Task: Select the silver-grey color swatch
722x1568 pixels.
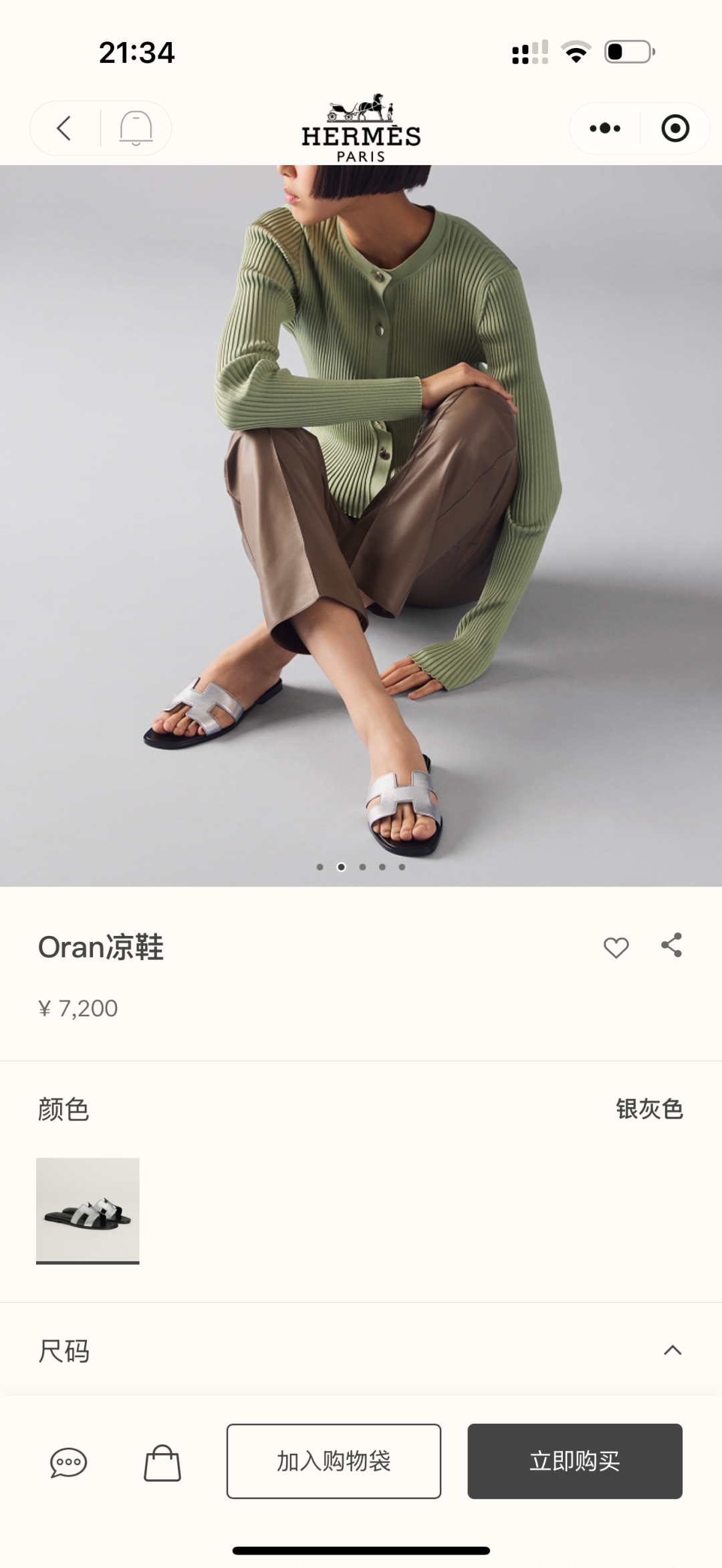Action: [x=88, y=1210]
